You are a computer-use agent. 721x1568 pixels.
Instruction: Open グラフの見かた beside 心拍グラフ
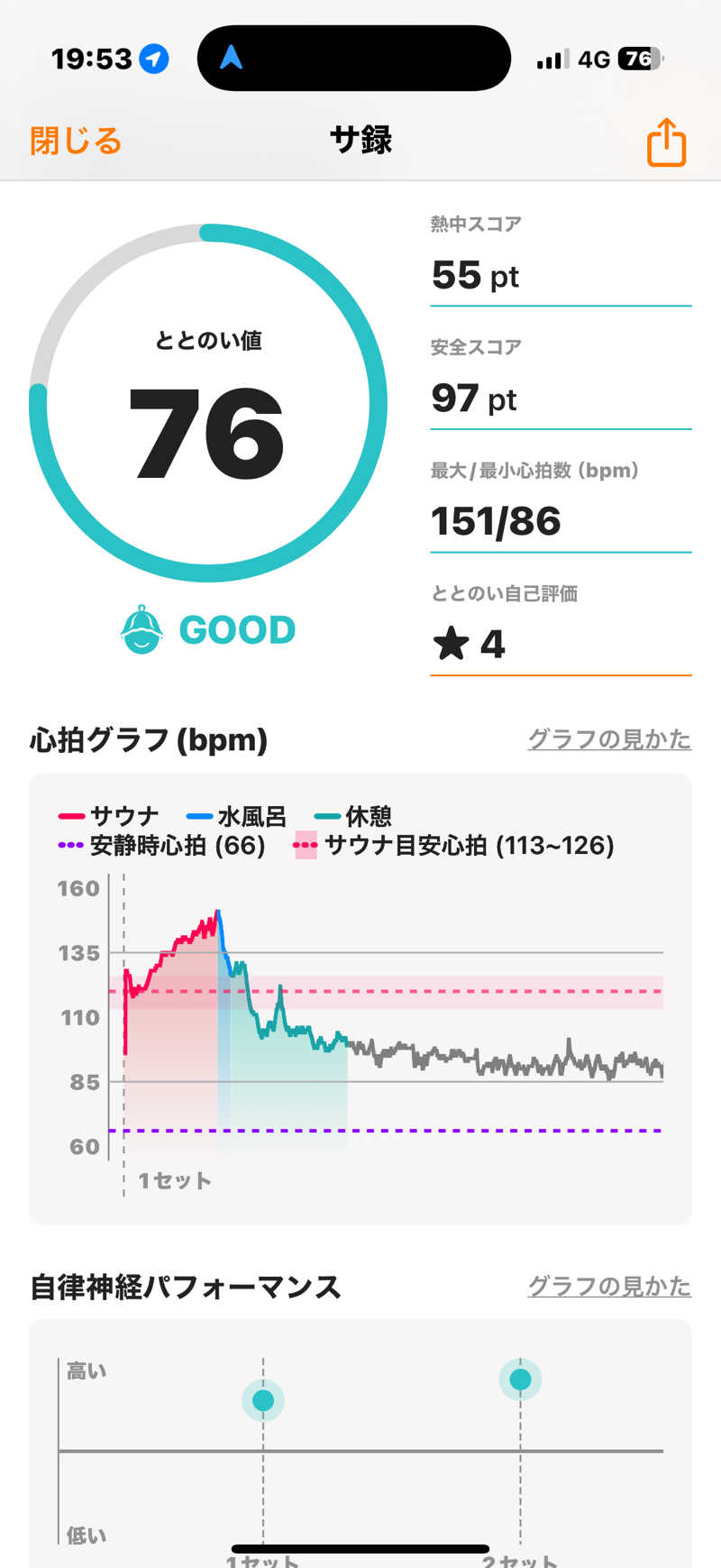click(x=609, y=739)
